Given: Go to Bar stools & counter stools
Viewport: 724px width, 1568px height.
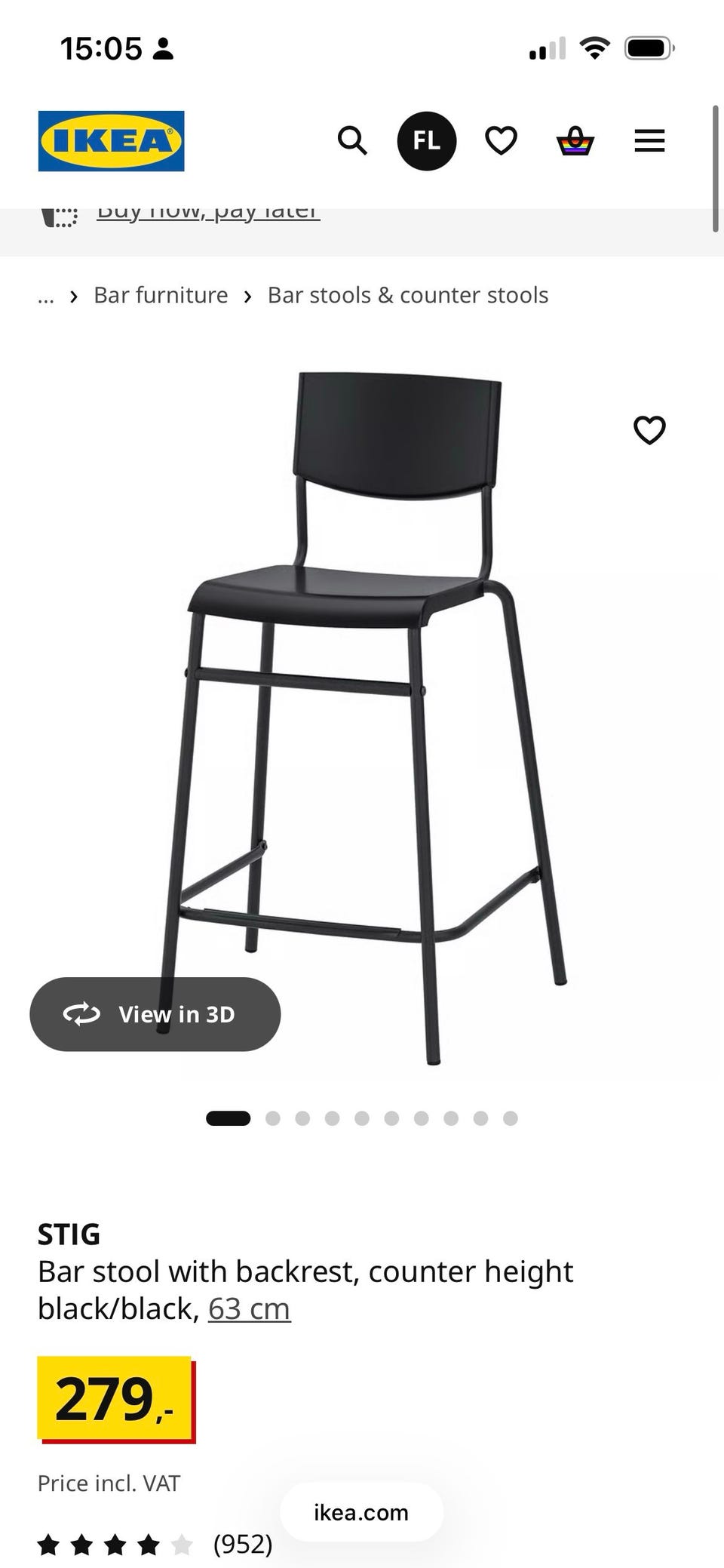Looking at the screenshot, I should click(x=408, y=295).
